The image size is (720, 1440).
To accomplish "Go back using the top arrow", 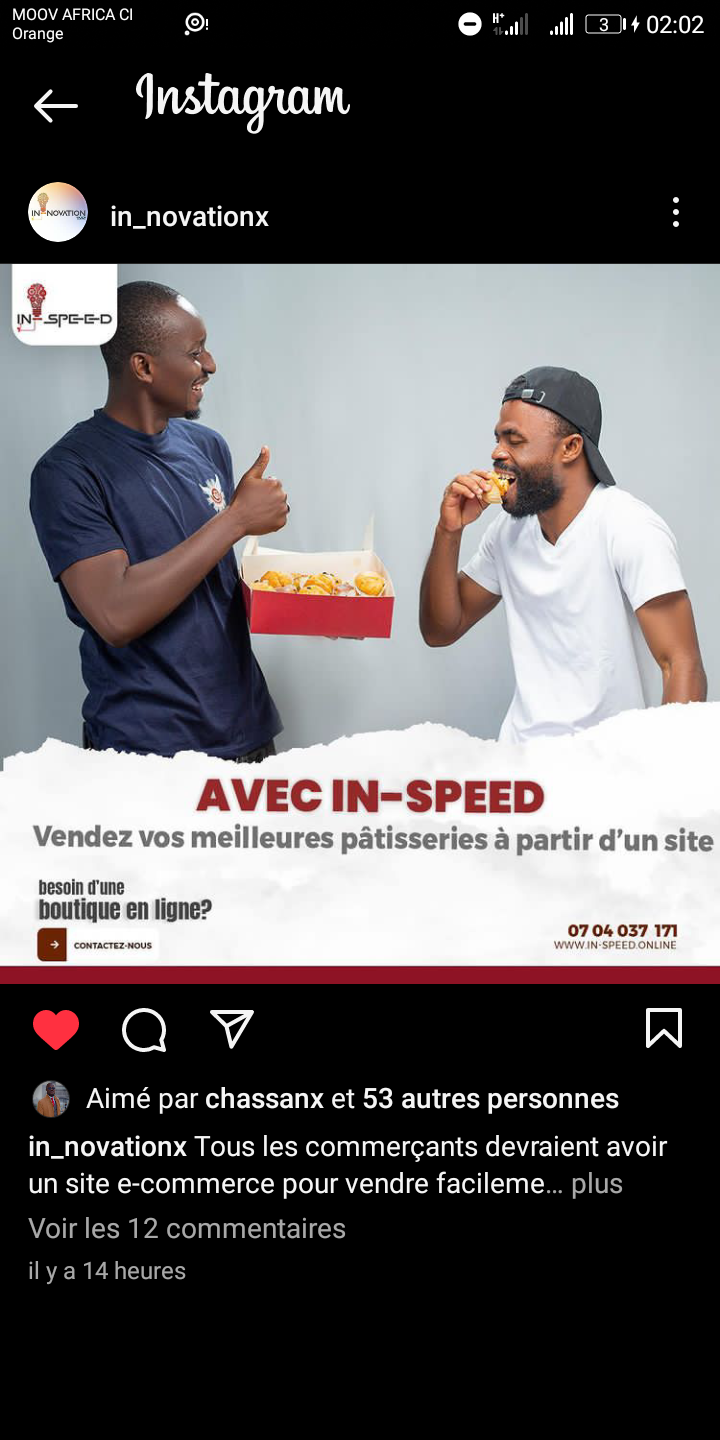I will (55, 105).
